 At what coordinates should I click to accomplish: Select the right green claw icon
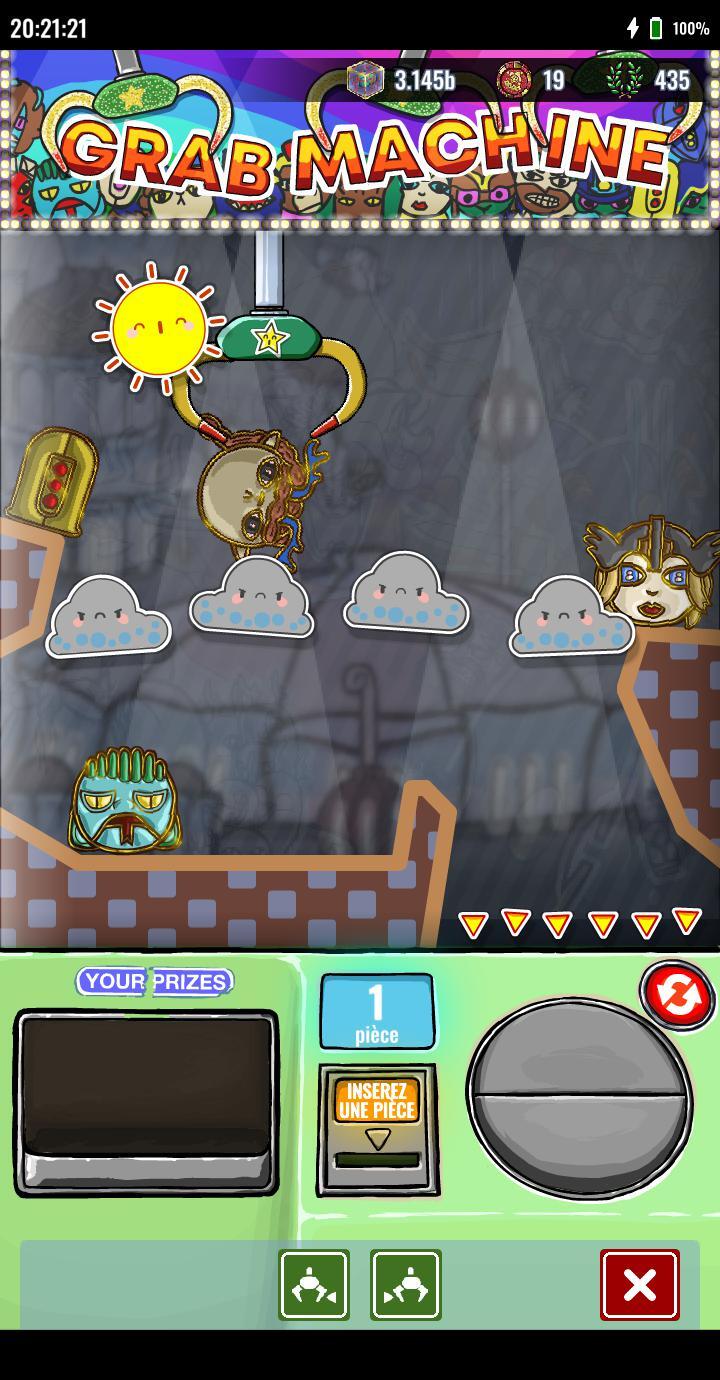coord(406,1285)
